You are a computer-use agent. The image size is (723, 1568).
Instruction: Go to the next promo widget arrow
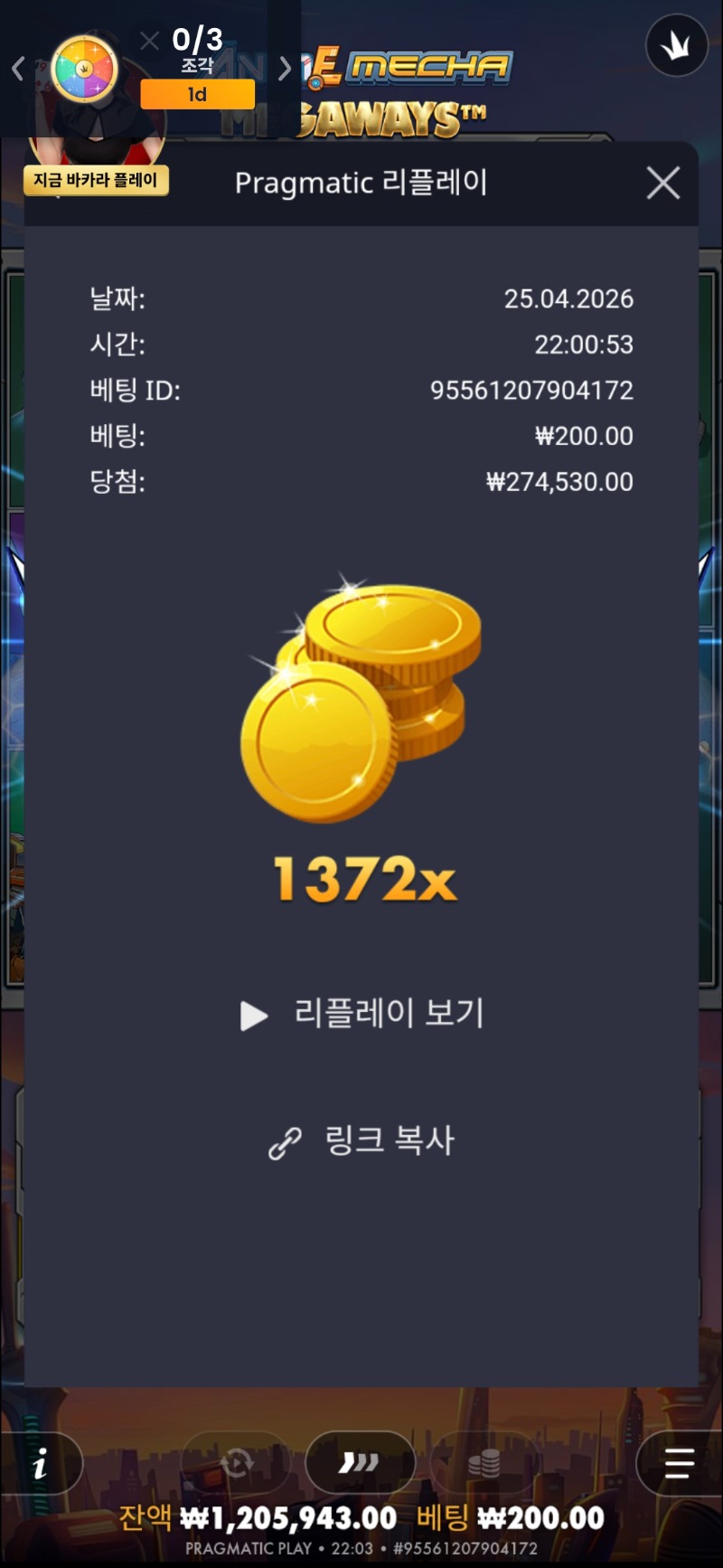click(x=285, y=68)
